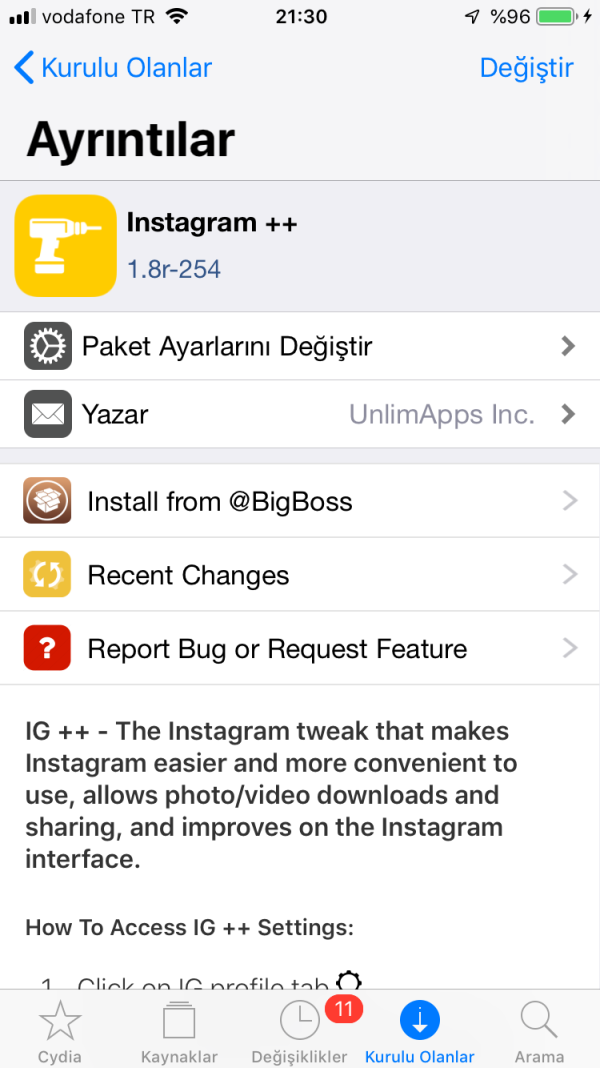Image resolution: width=600 pixels, height=1068 pixels.
Task: Open Report Bug or Request Feature
Action: point(300,649)
